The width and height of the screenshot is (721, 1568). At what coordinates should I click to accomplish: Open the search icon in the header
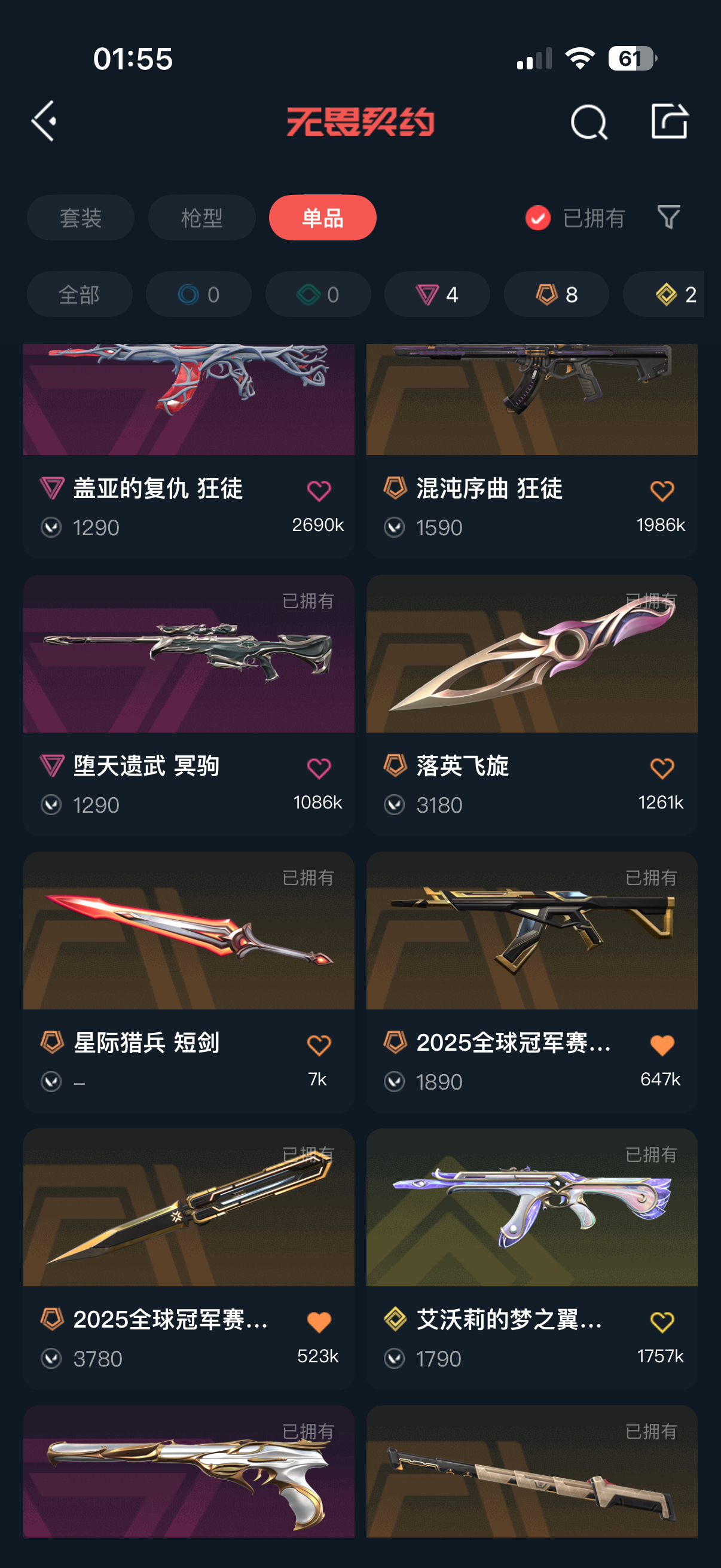(x=588, y=122)
